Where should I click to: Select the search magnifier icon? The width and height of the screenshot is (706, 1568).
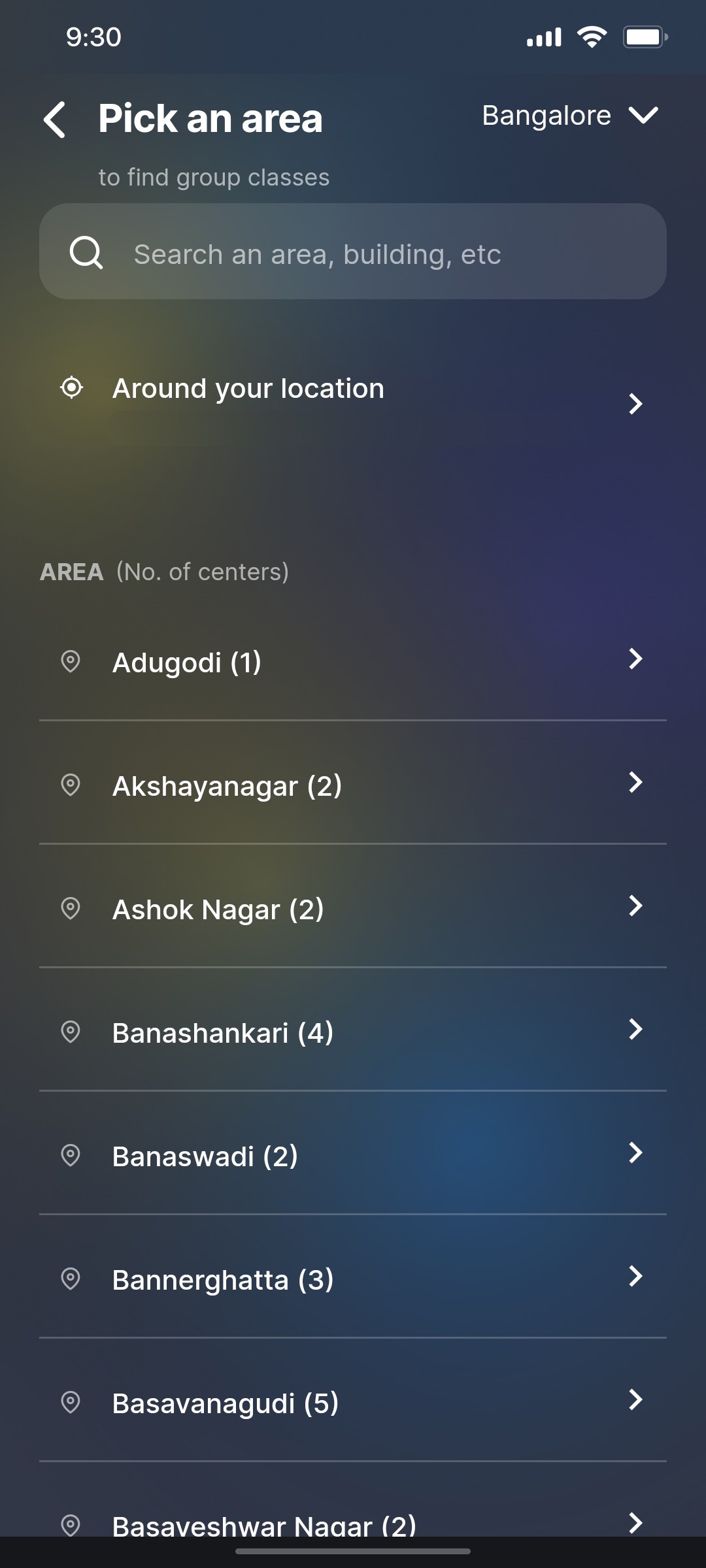click(x=86, y=253)
